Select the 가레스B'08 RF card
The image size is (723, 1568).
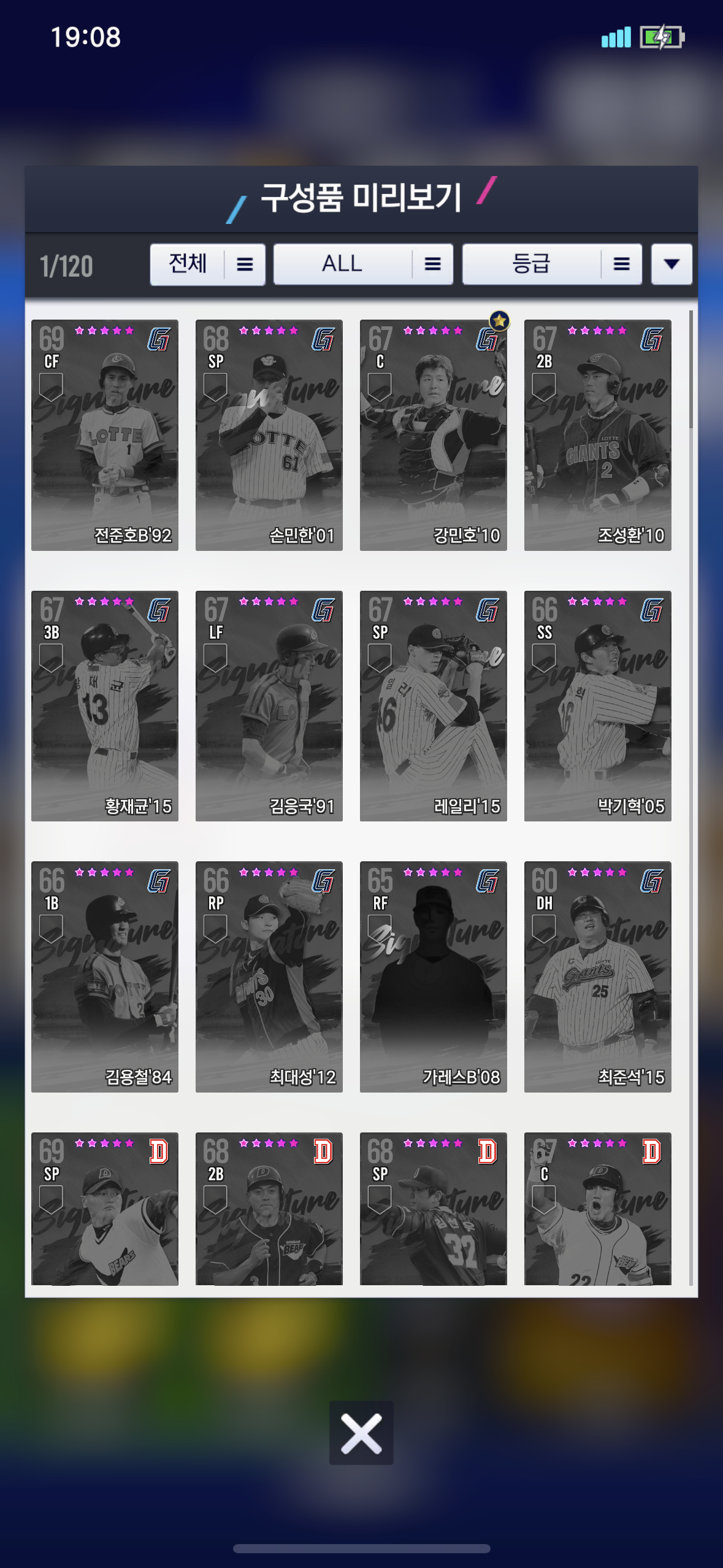pos(434,977)
